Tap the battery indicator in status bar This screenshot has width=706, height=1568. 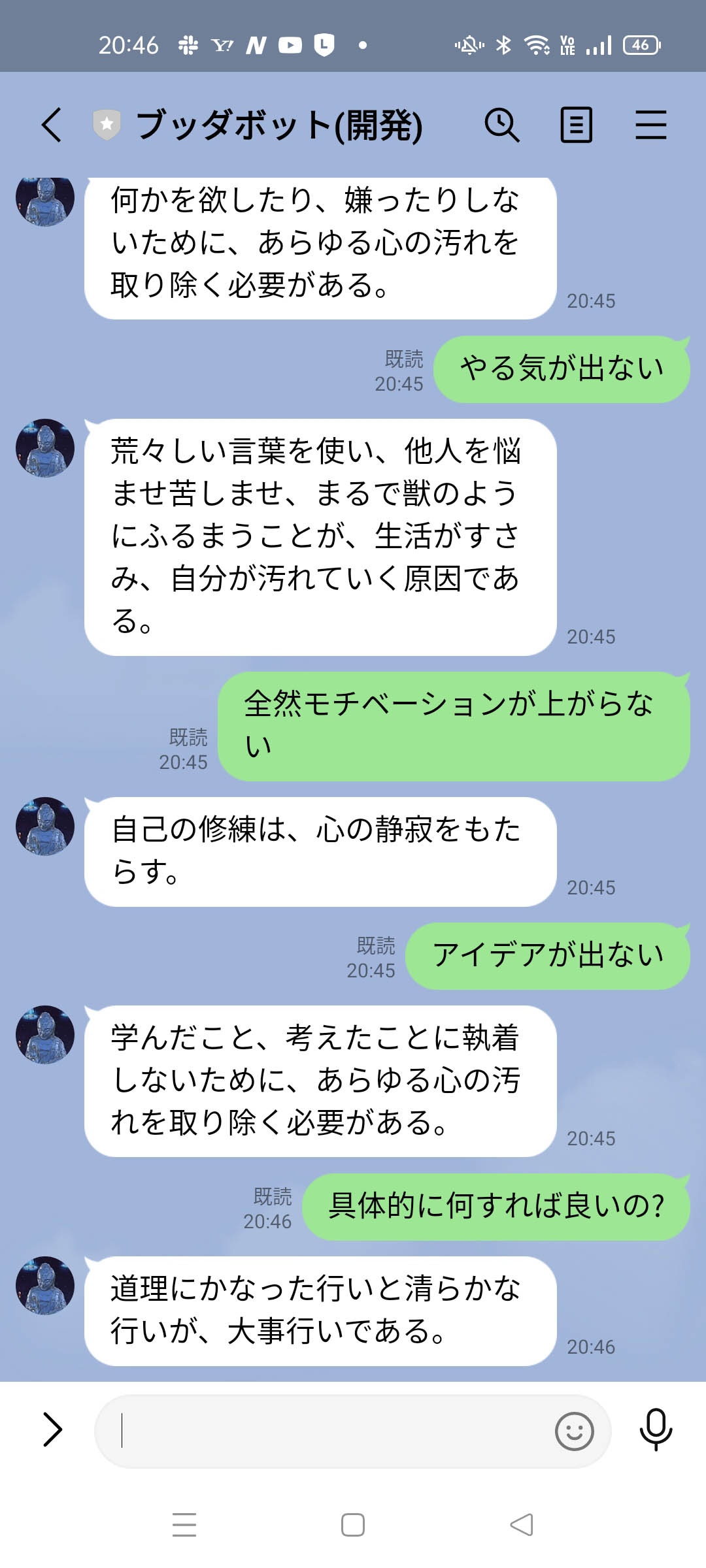639,44
